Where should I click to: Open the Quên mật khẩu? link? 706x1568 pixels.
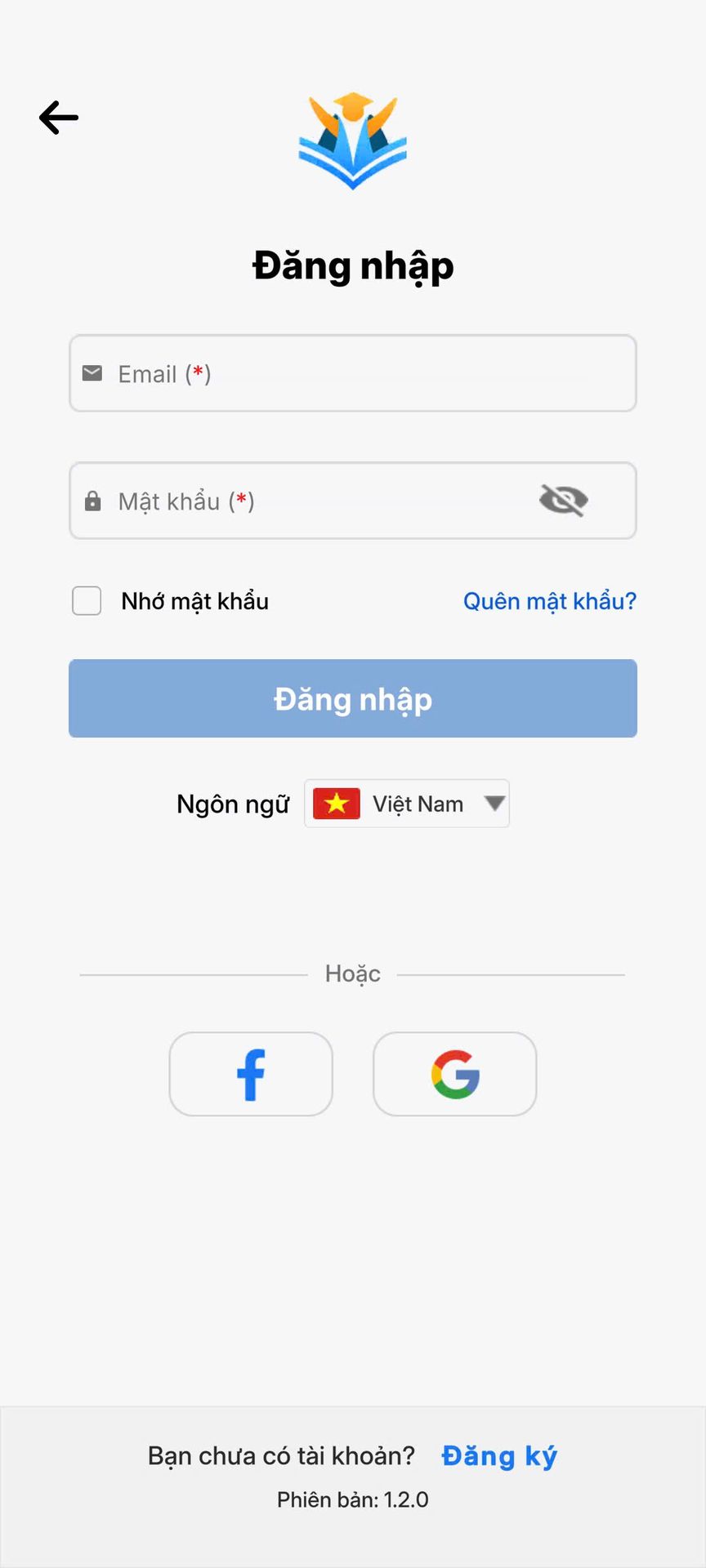tap(549, 601)
